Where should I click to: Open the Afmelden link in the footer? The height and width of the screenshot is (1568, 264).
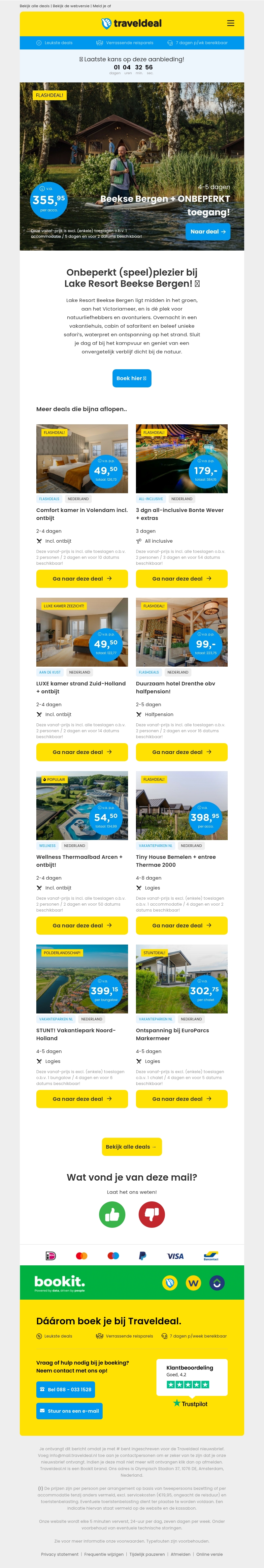pos(181,1554)
